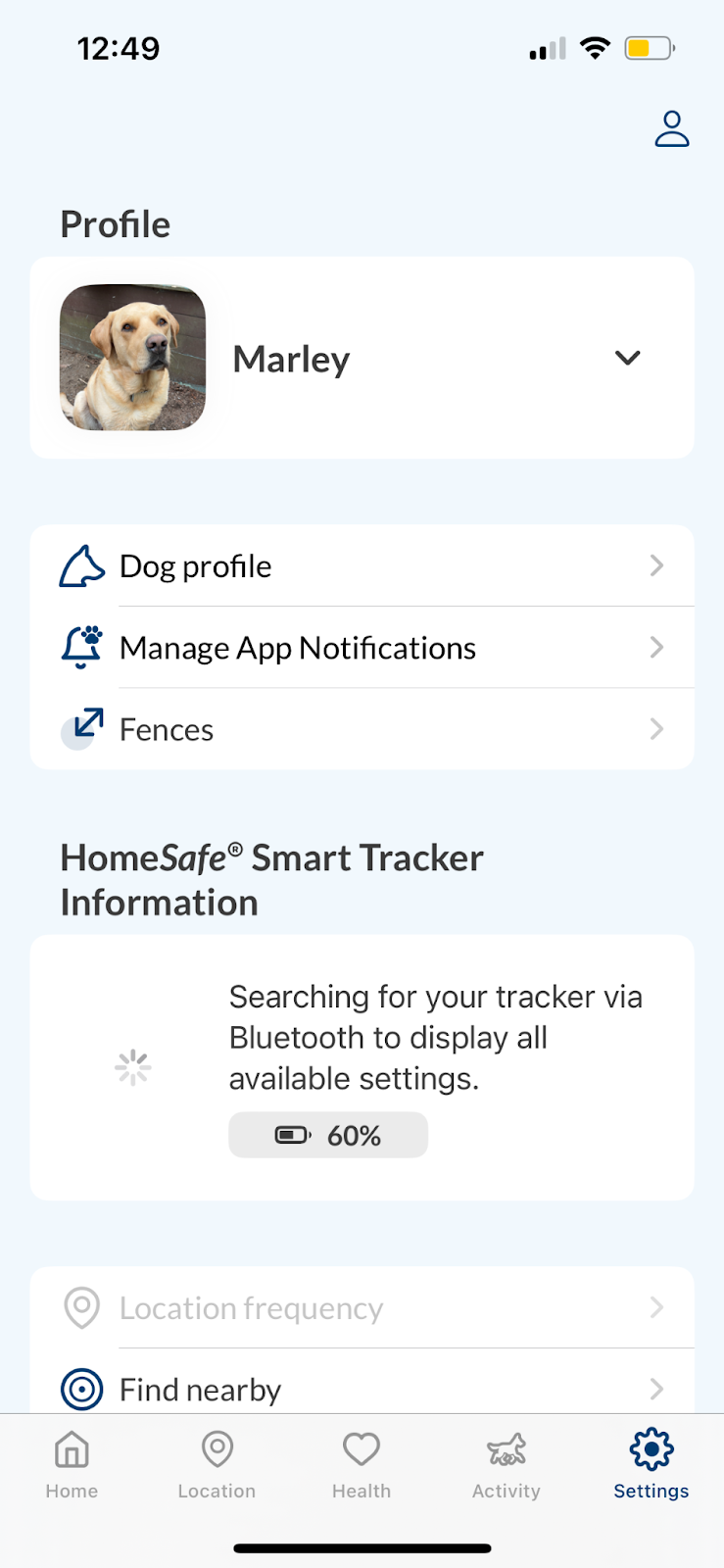Screen dimensions: 724x1568
Task: Open Manage App Notifications
Action: [x=362, y=648]
